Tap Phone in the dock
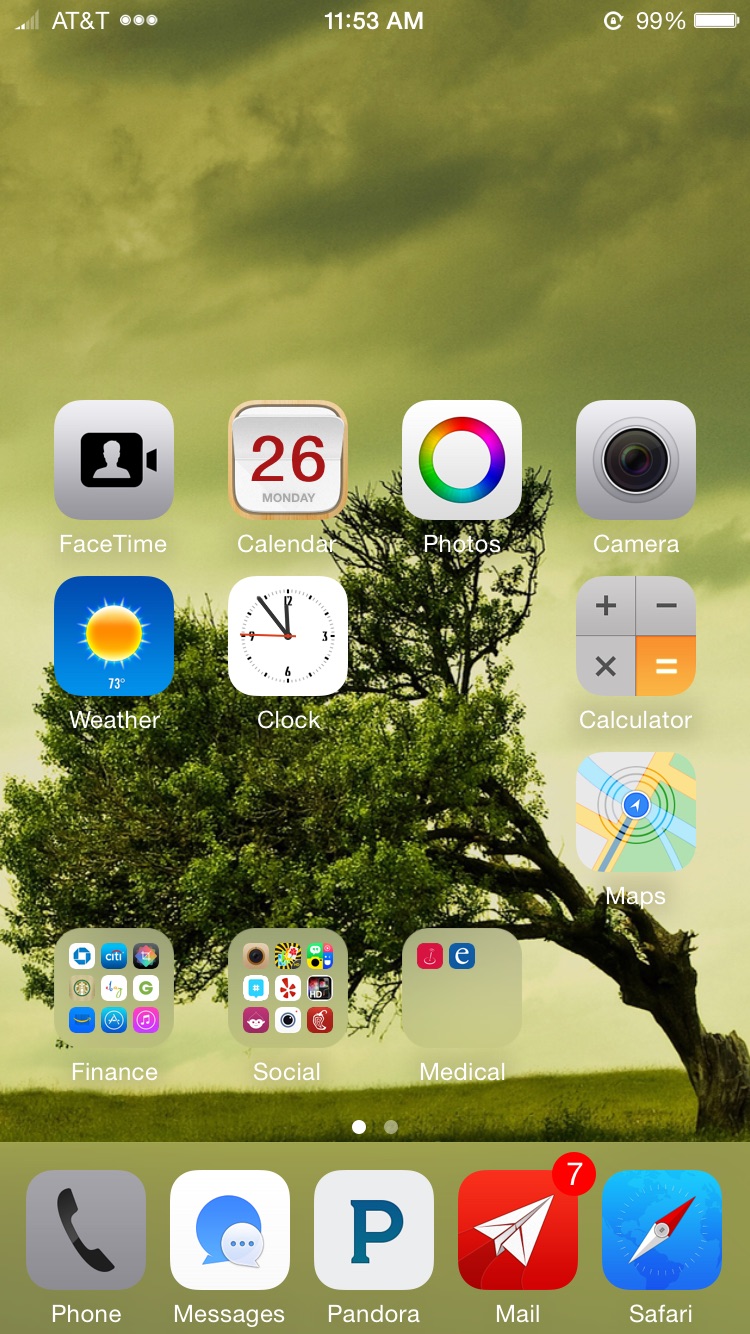 (x=86, y=1230)
